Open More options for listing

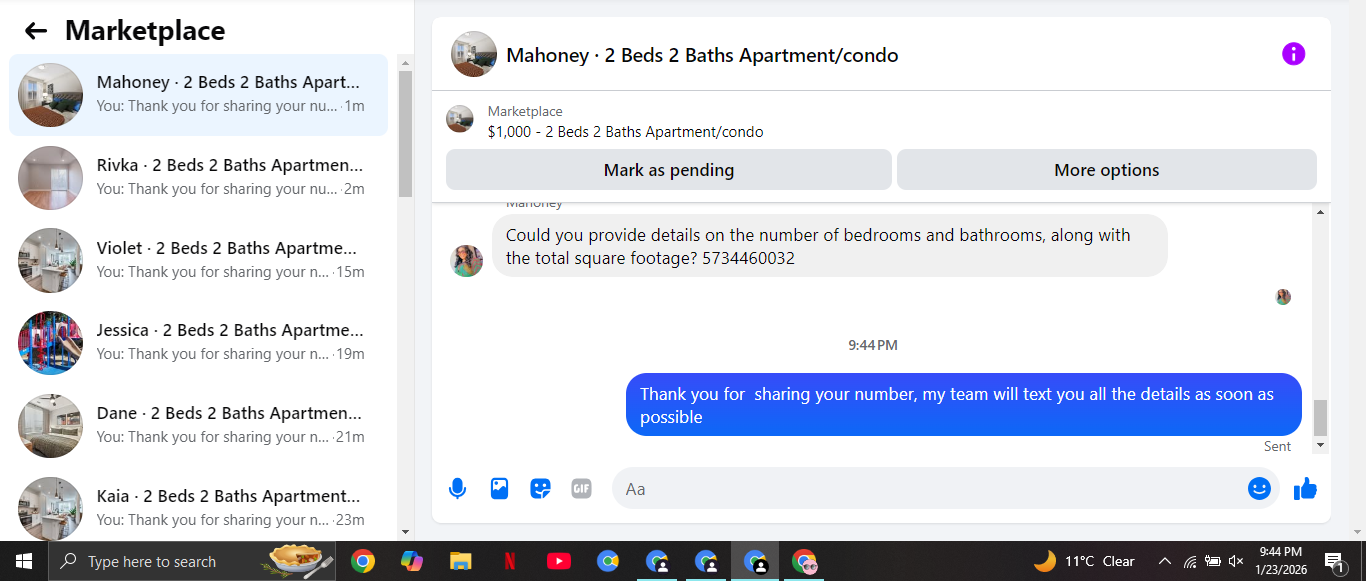click(x=1106, y=170)
